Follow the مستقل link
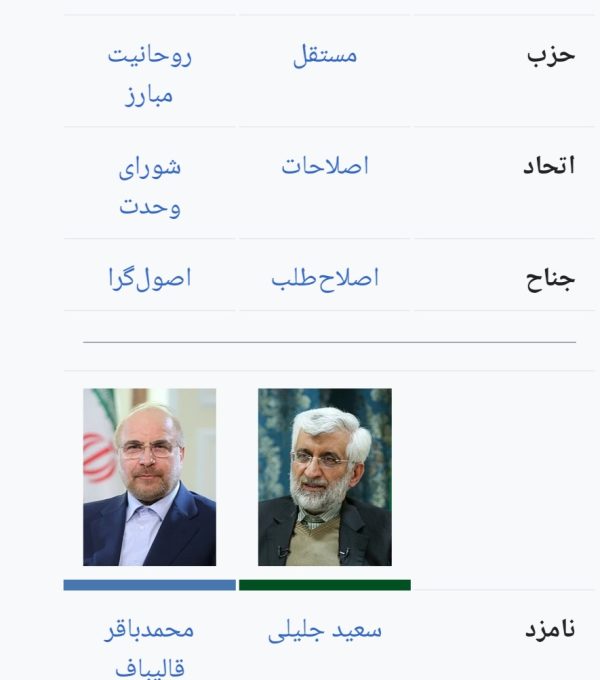The width and height of the screenshot is (600, 680). pos(324,56)
